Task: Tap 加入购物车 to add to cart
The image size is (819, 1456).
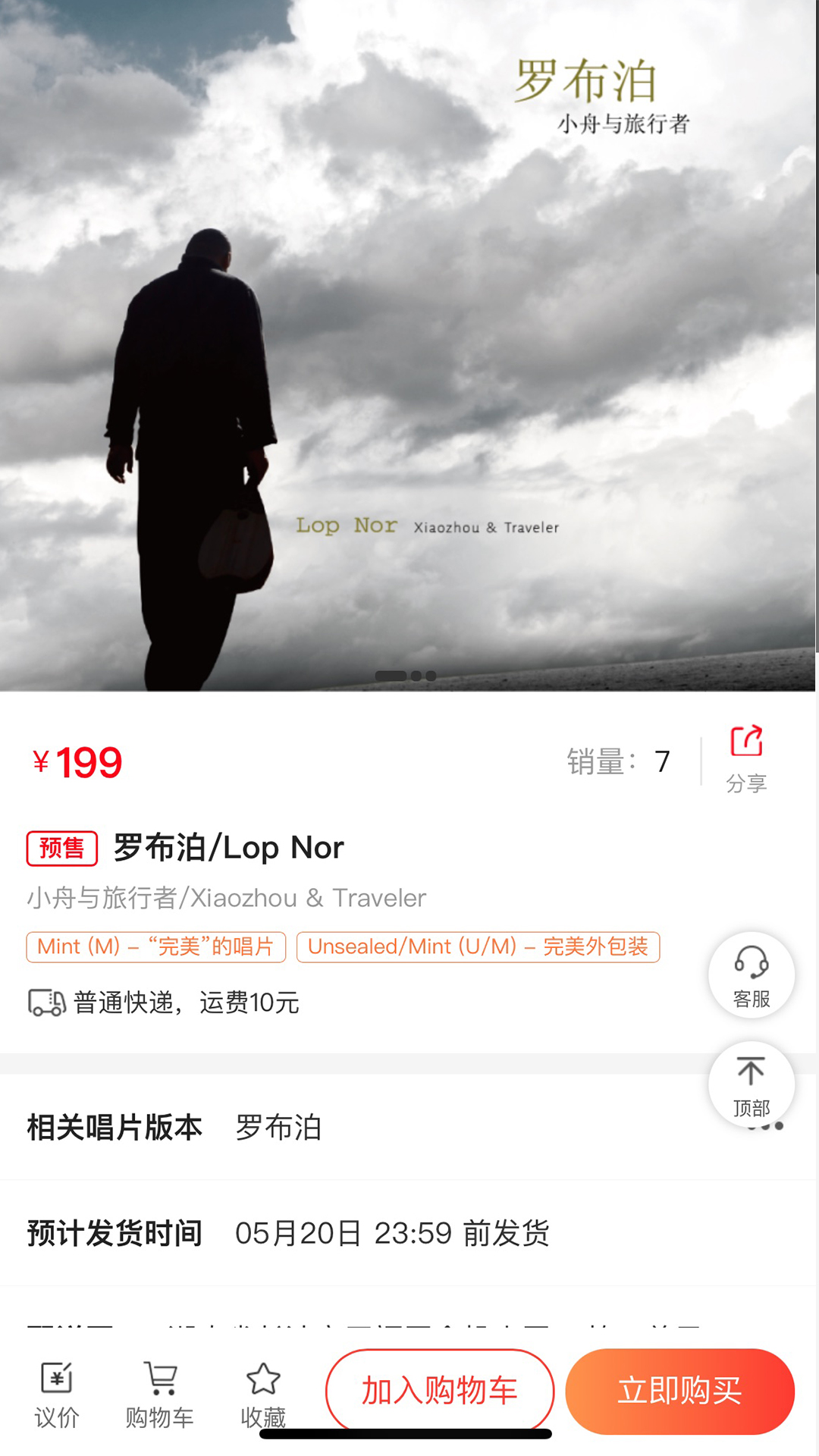Action: pyautogui.click(x=440, y=1391)
